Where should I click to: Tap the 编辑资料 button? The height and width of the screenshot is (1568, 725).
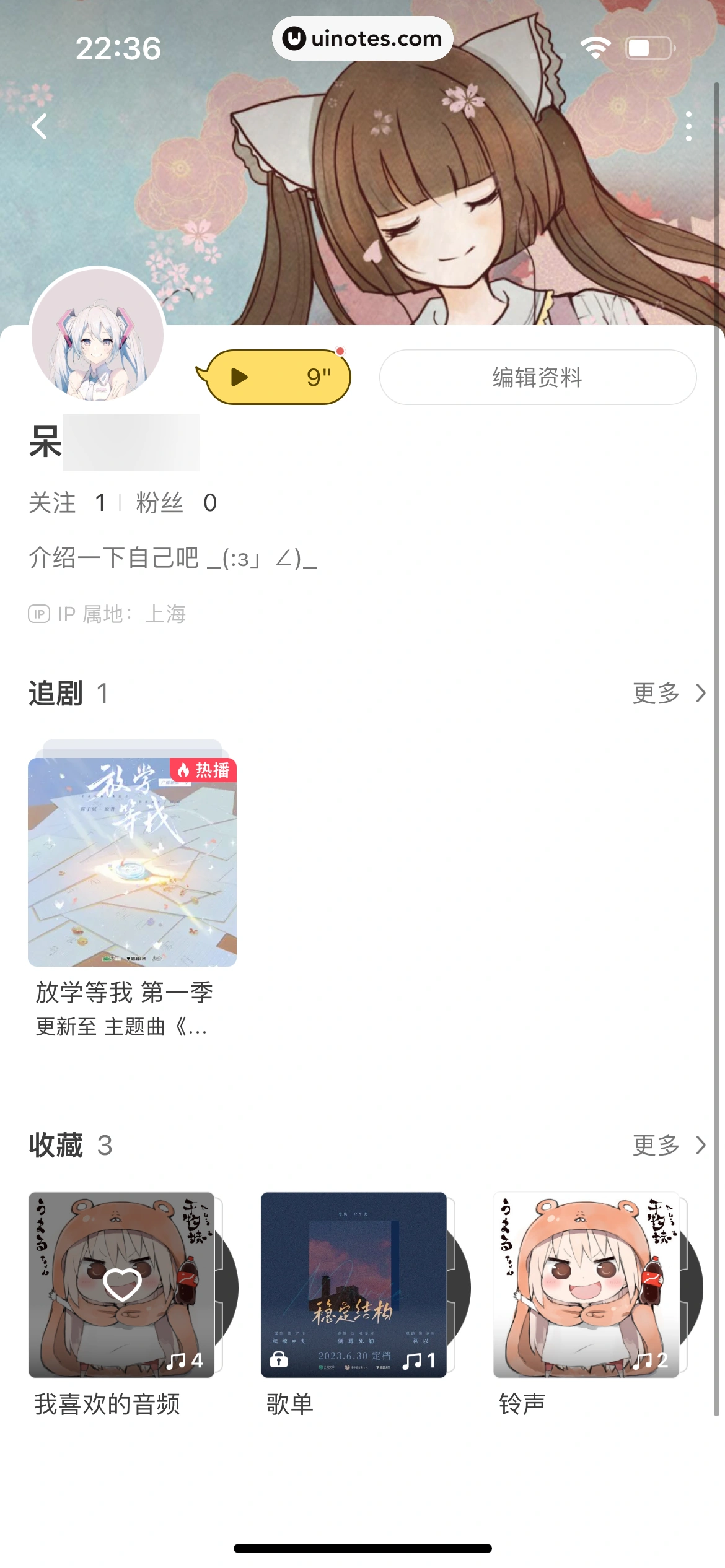point(537,377)
